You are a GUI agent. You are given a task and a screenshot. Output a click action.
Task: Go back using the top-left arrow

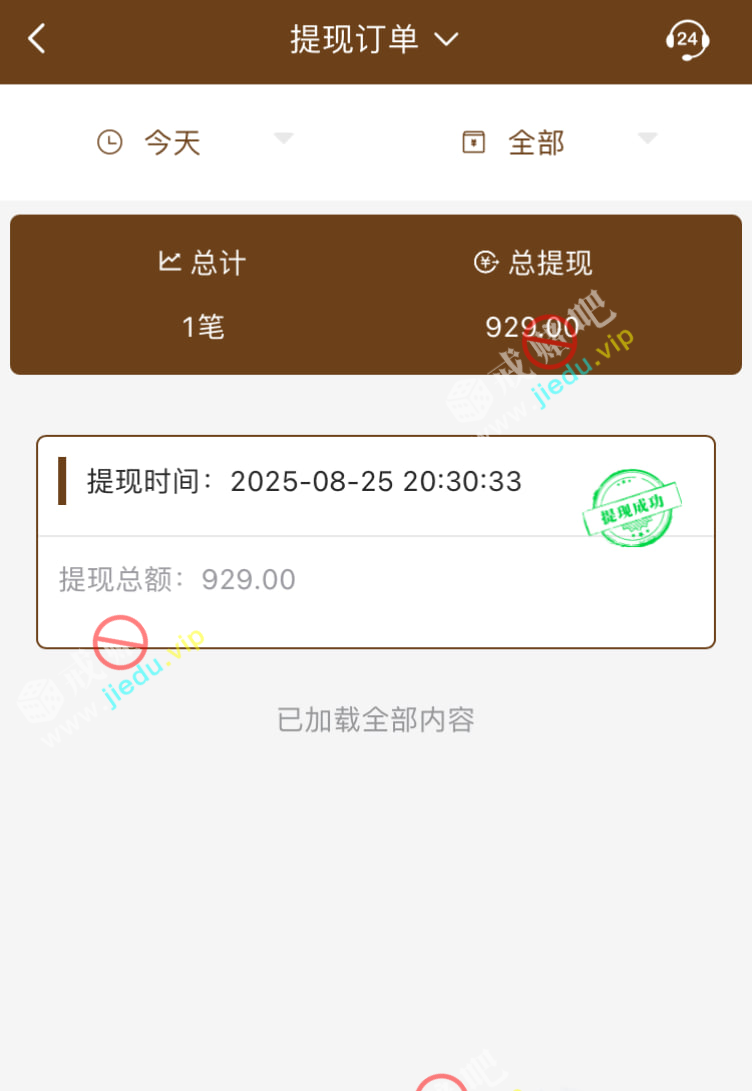point(37,40)
